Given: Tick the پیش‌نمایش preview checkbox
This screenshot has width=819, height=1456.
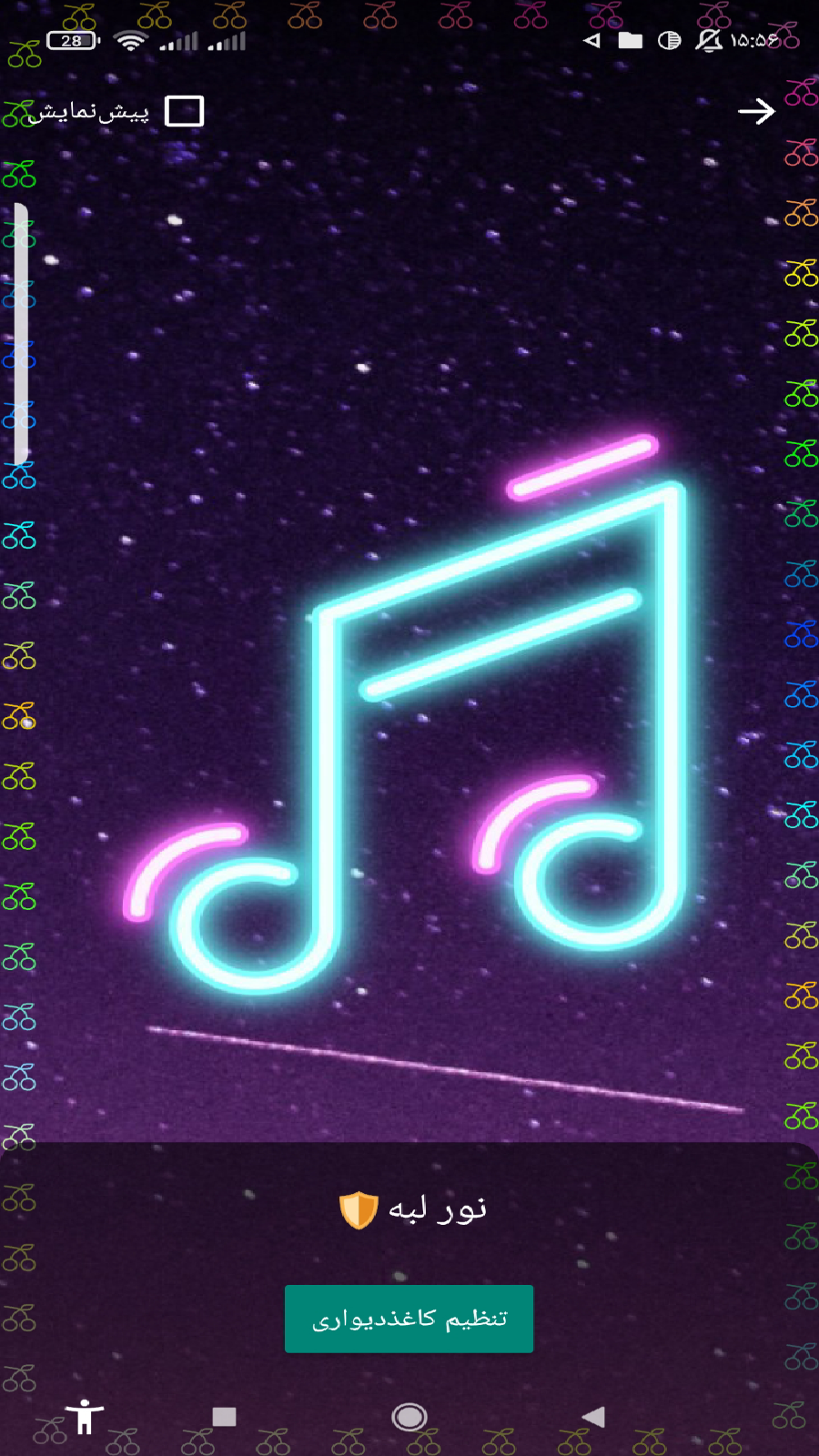Looking at the screenshot, I should point(184,111).
